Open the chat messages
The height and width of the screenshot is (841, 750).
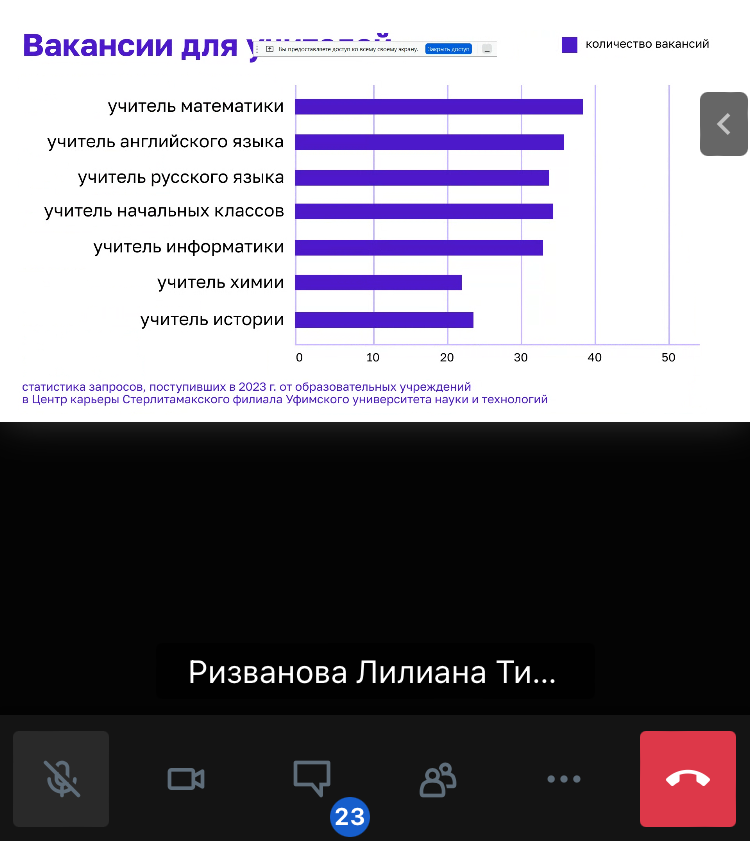[x=312, y=777]
